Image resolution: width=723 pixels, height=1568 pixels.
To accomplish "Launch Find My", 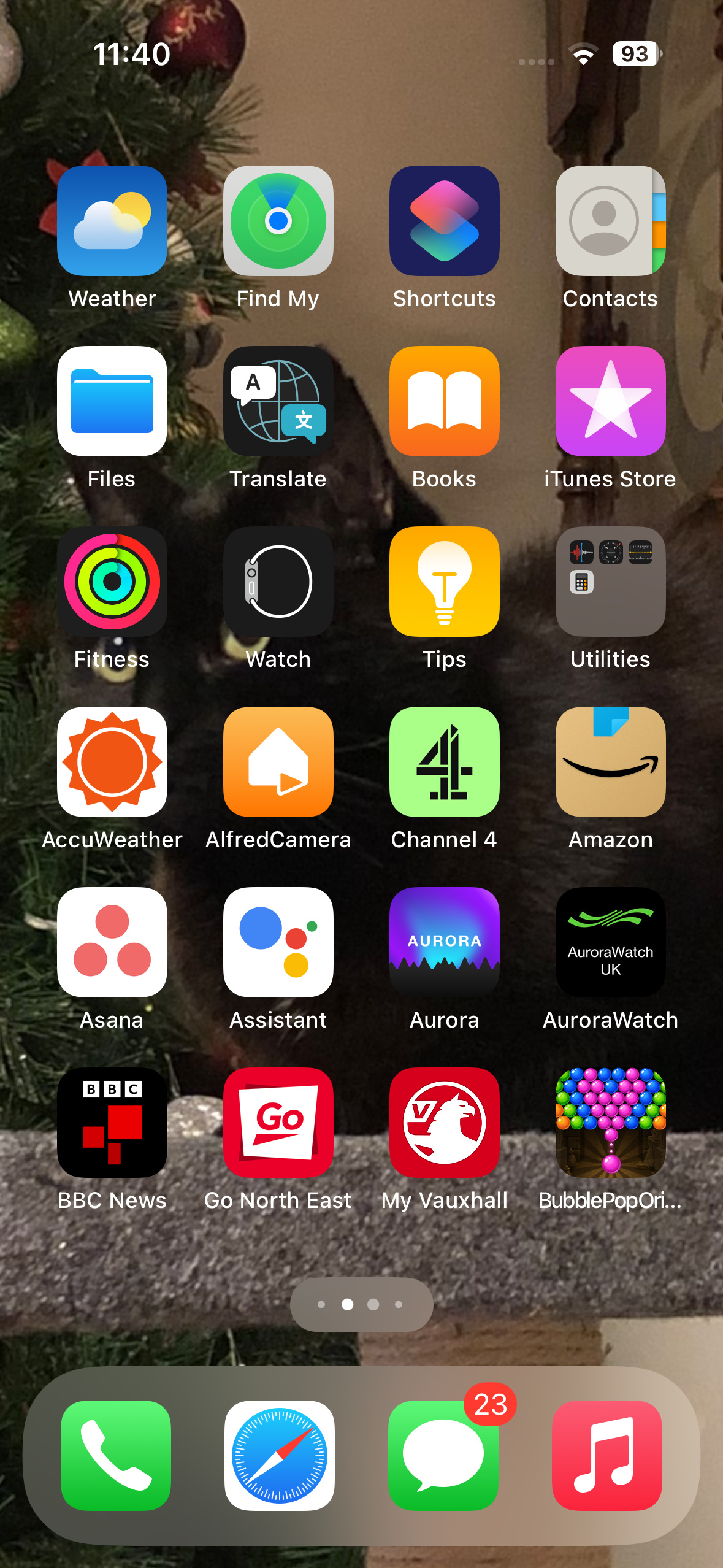I will (x=278, y=221).
